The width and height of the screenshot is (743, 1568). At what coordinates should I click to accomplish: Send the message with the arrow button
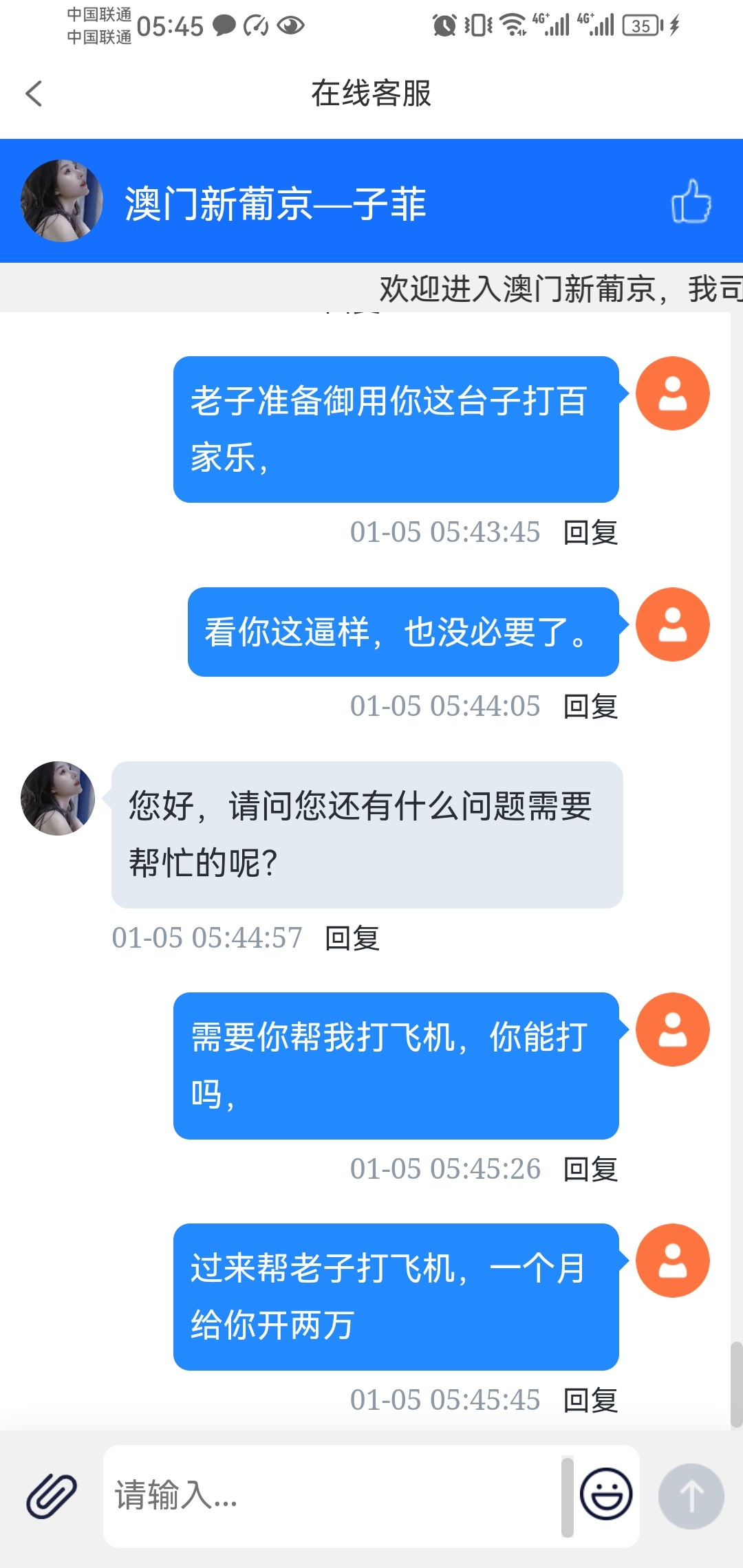(x=691, y=1496)
